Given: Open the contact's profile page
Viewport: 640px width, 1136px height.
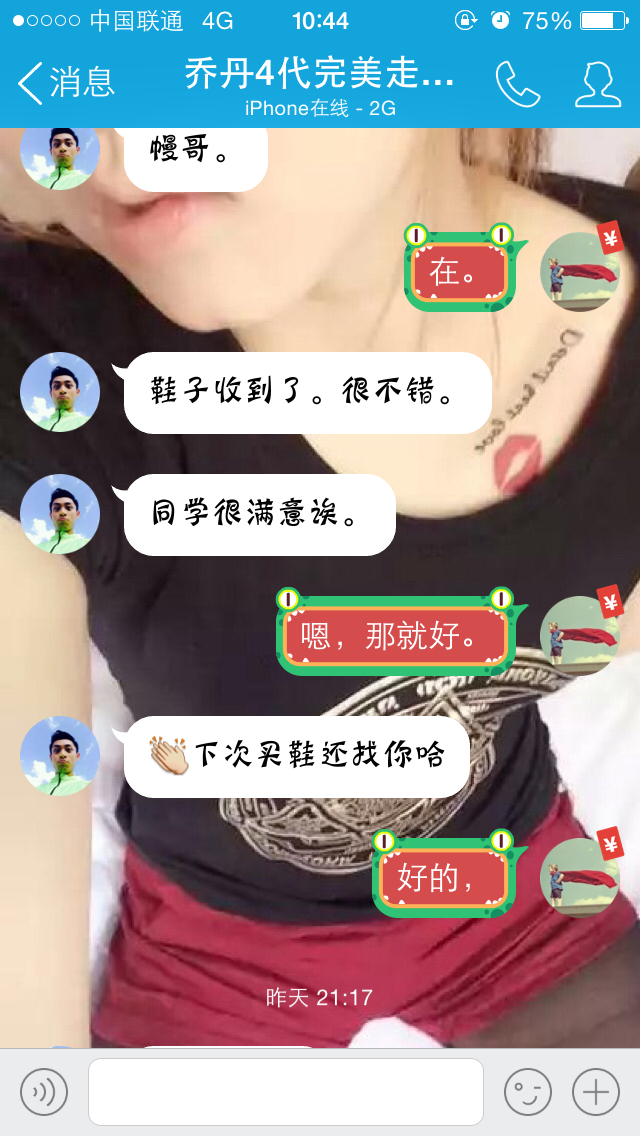Looking at the screenshot, I should (598, 84).
